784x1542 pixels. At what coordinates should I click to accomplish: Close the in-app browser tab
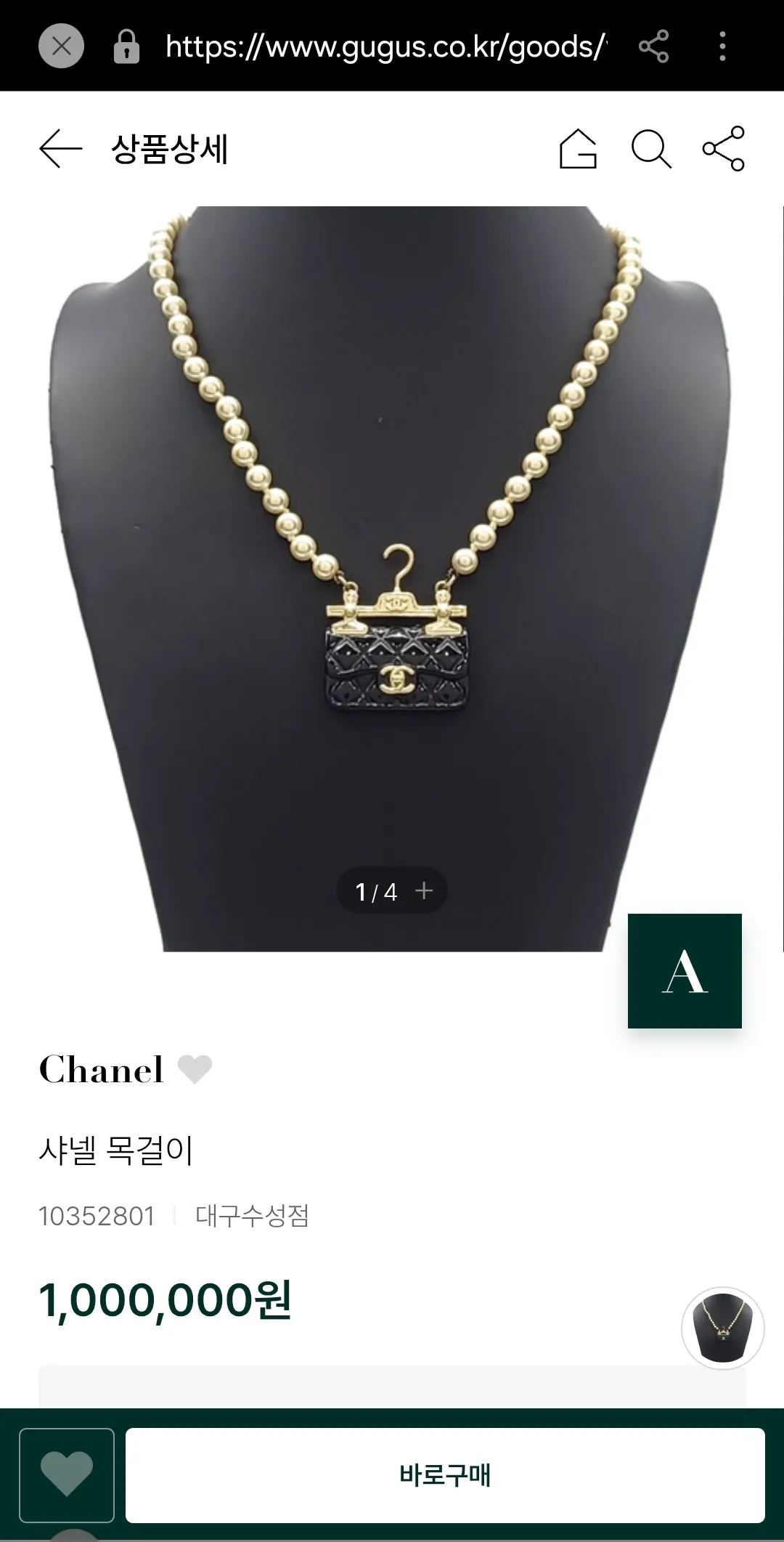61,46
